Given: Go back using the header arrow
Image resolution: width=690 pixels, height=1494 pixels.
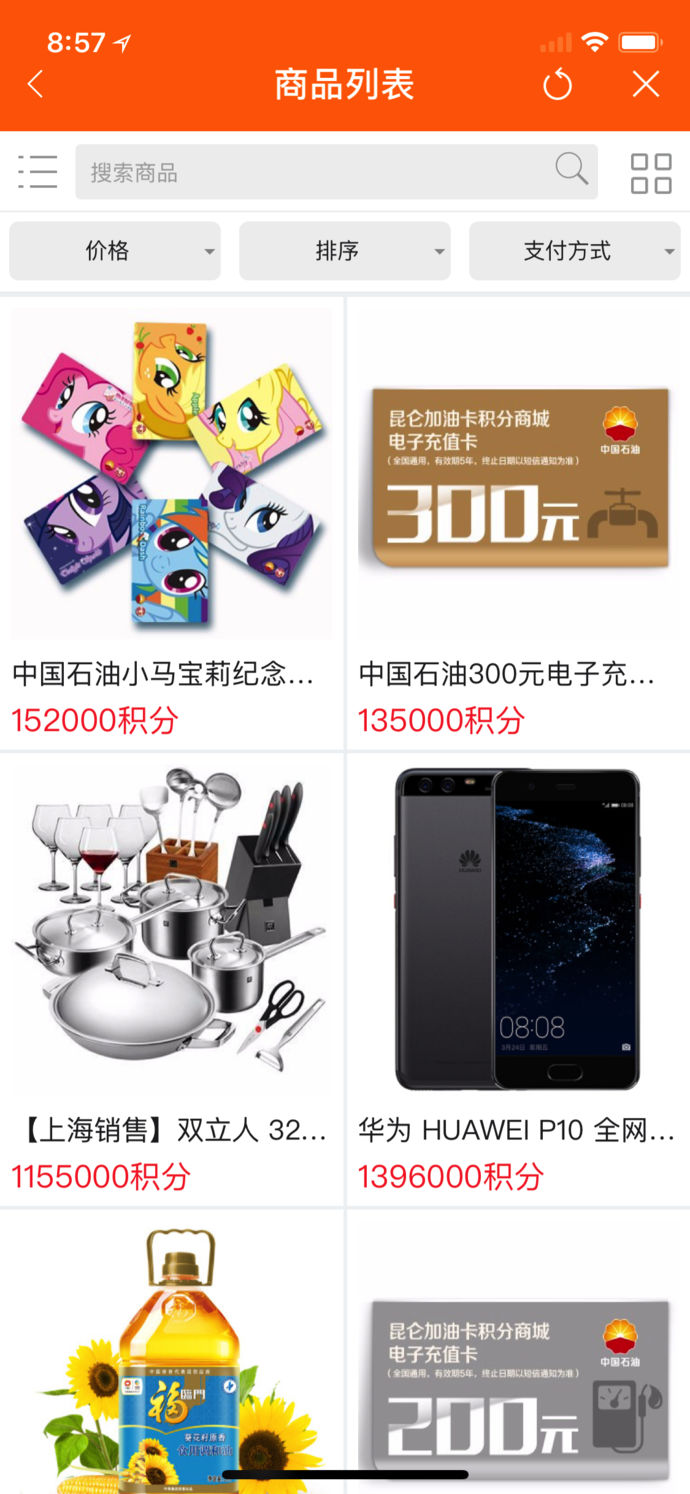Looking at the screenshot, I should tap(36, 85).
